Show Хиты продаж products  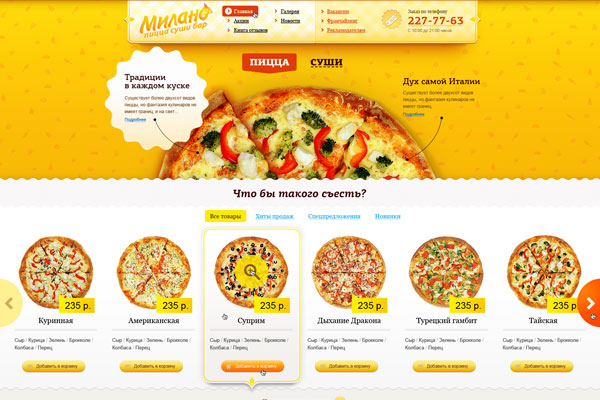click(274, 215)
